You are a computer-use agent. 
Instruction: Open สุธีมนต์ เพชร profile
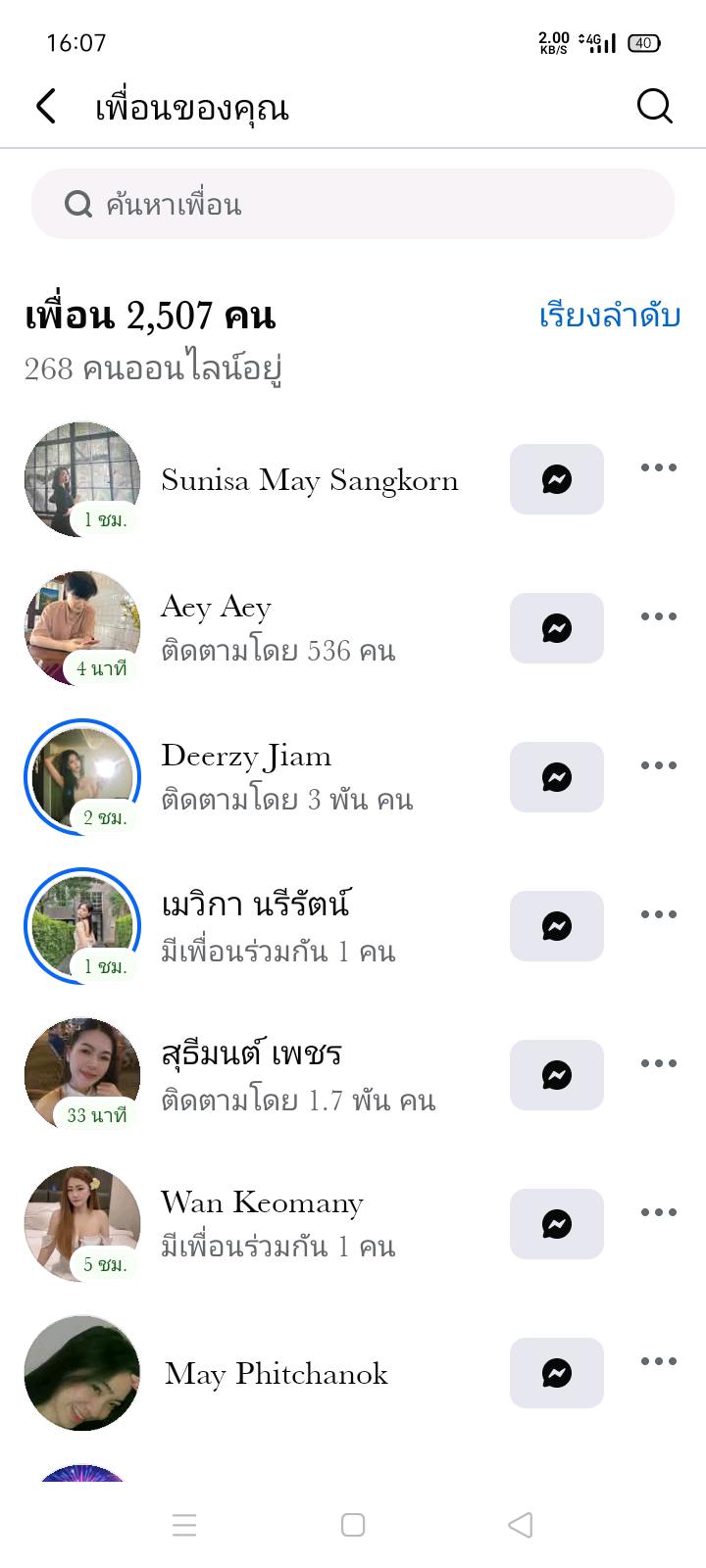click(x=251, y=1054)
